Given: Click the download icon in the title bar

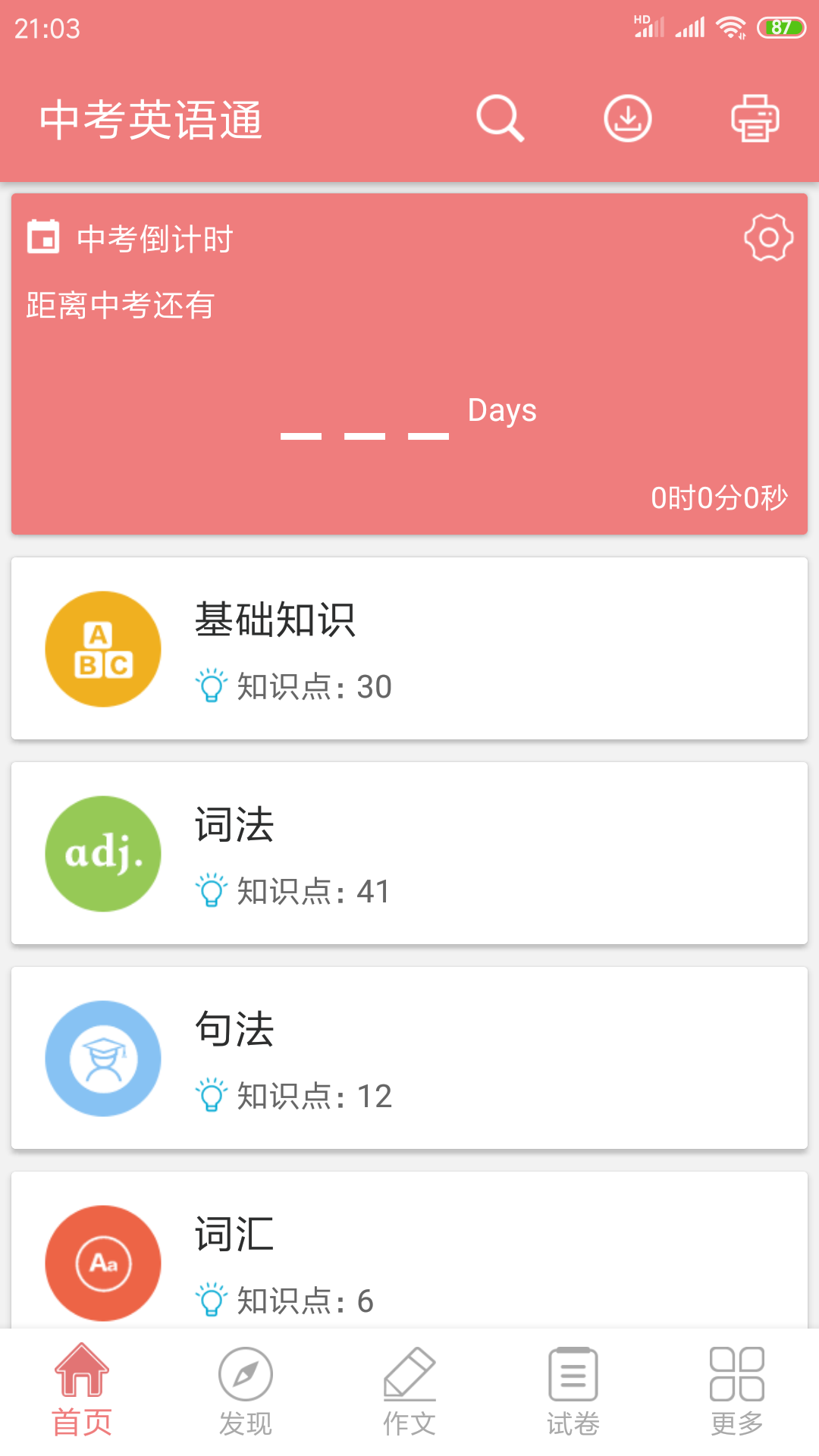Looking at the screenshot, I should click(x=627, y=118).
